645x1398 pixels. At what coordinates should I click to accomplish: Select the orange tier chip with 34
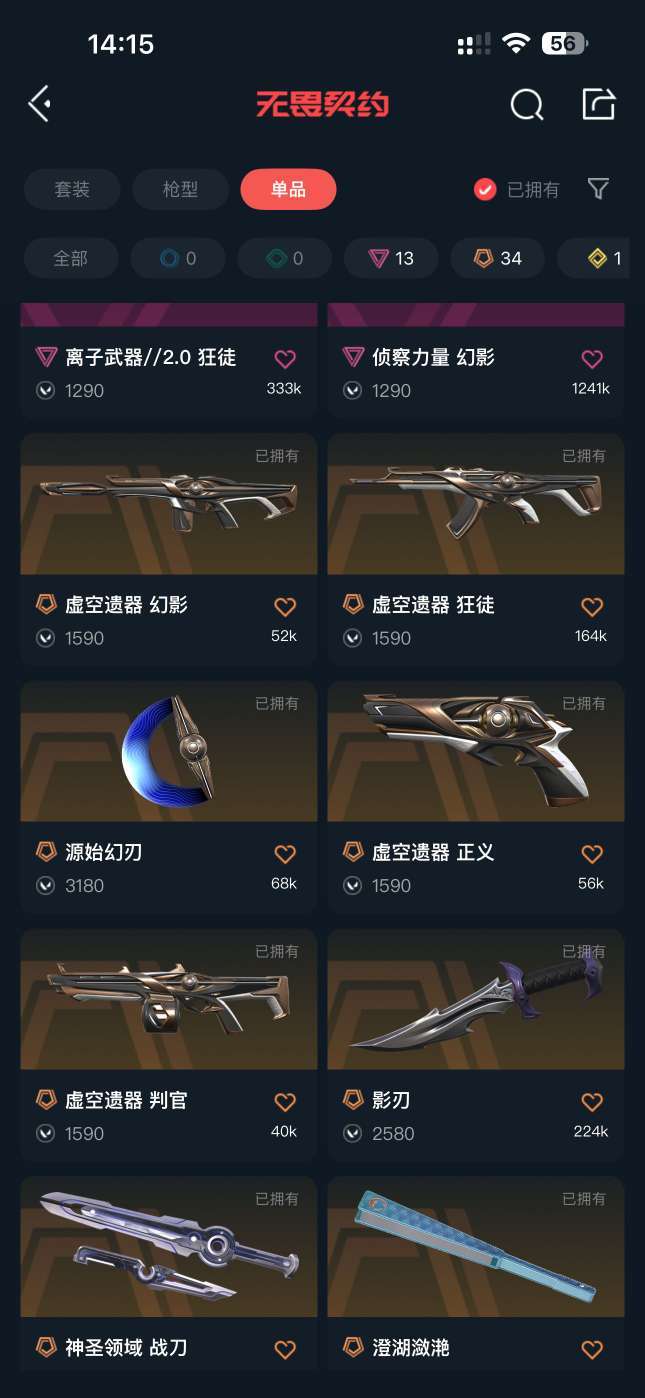(x=498, y=258)
